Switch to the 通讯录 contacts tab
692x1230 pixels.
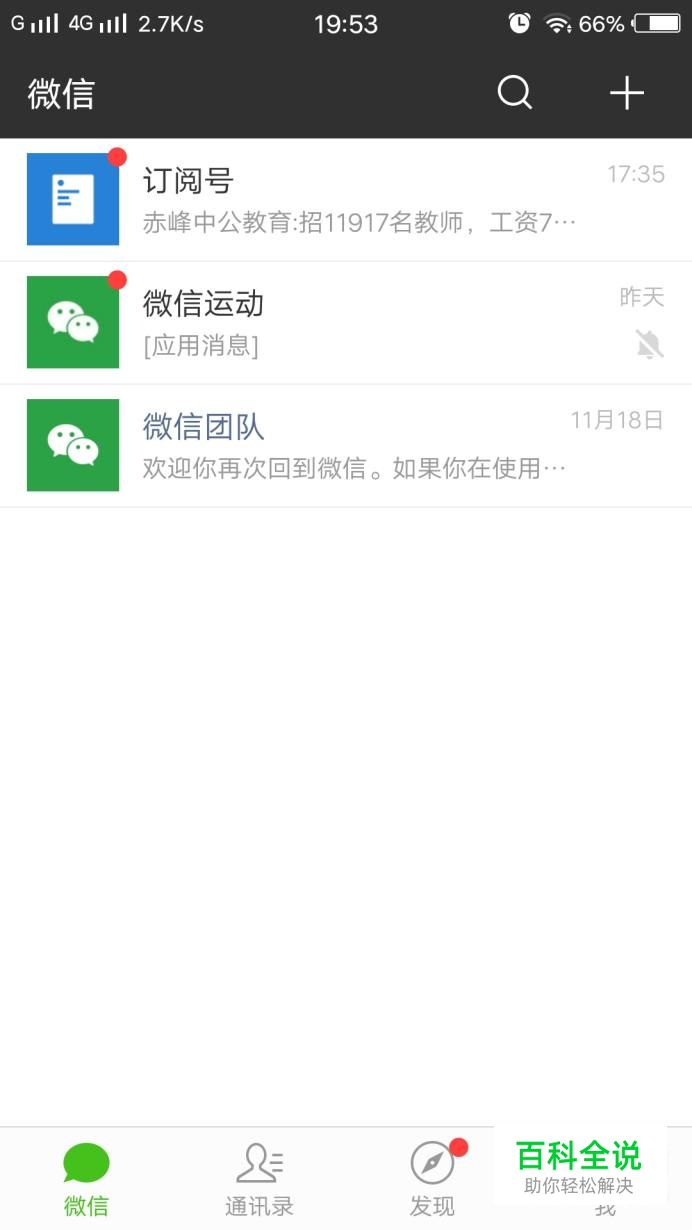point(259,1180)
